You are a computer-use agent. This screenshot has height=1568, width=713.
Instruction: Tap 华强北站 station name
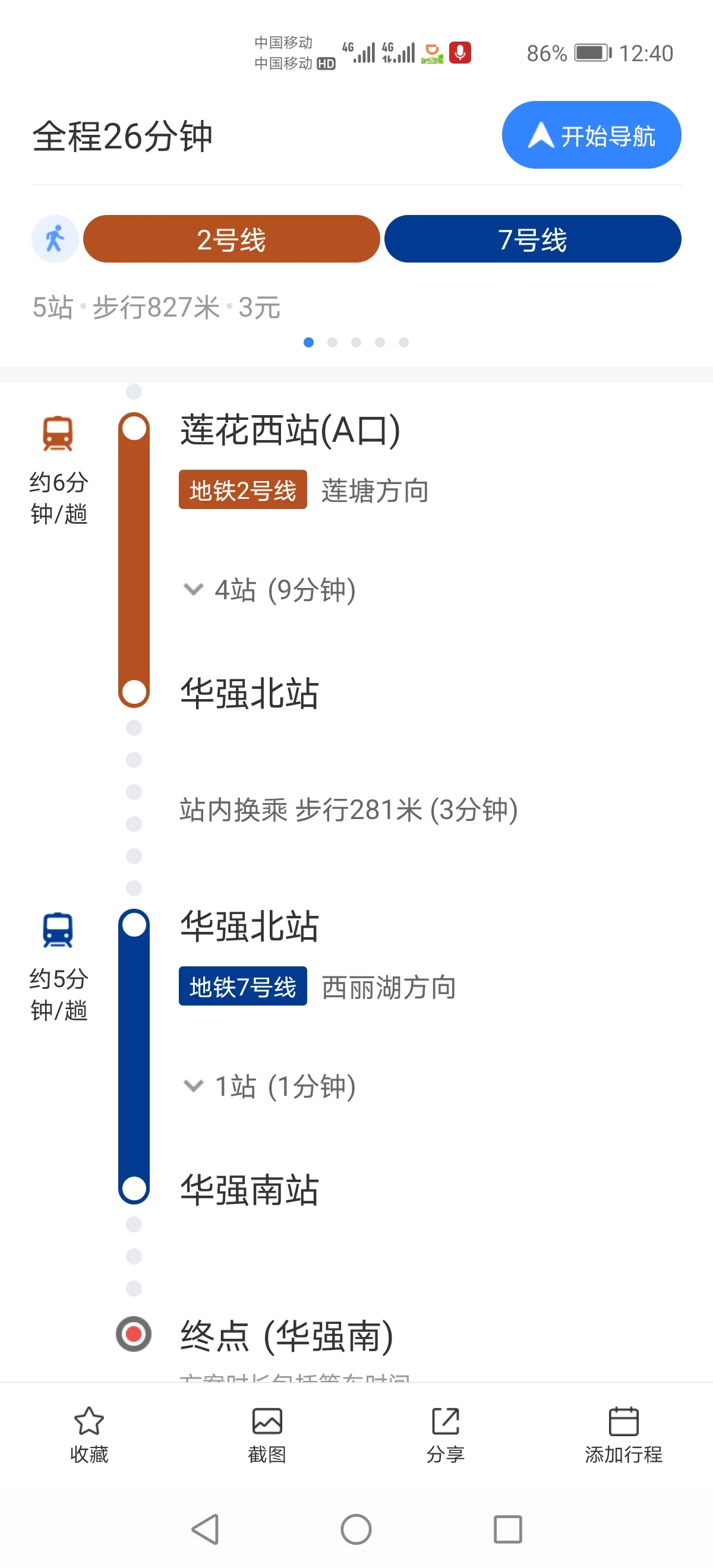tap(248, 694)
